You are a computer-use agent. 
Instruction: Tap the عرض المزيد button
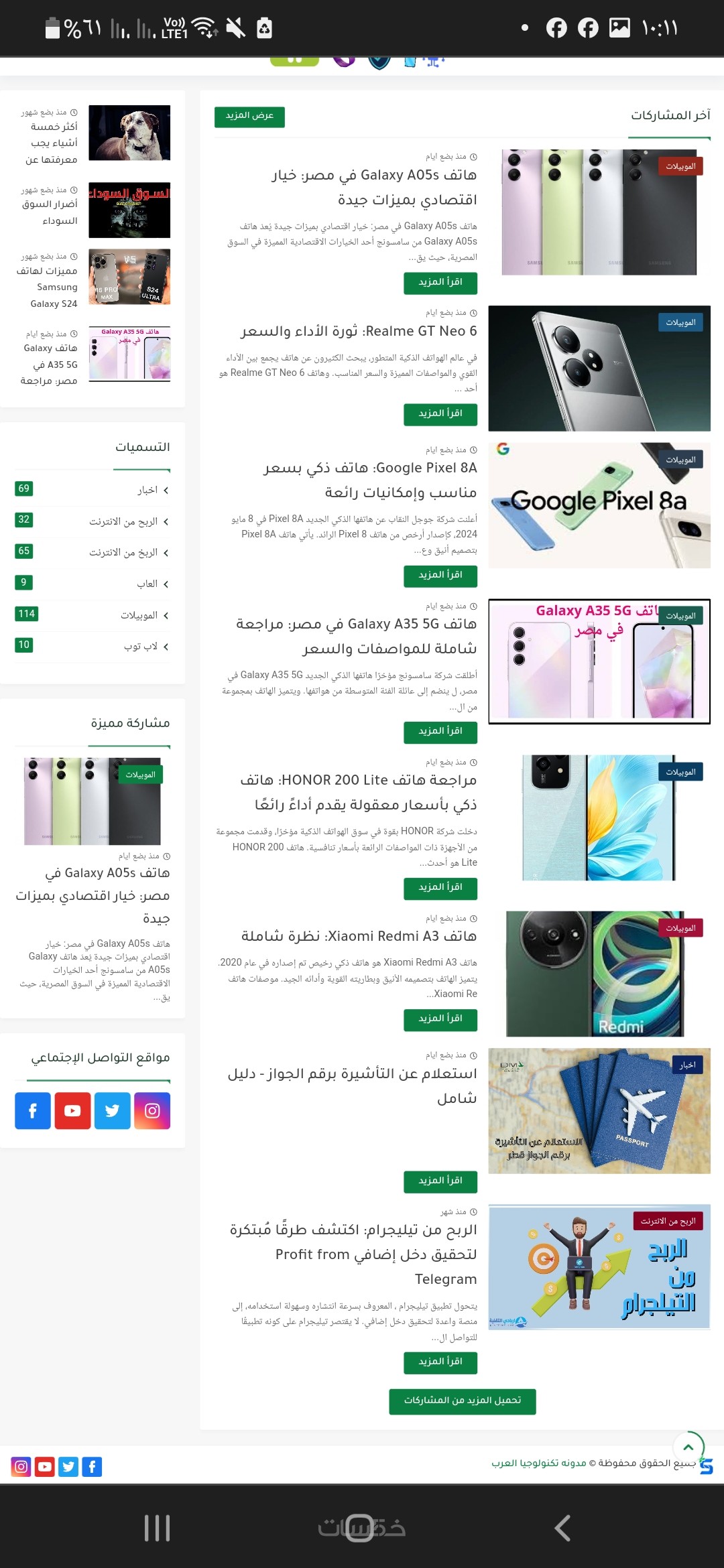point(249,117)
